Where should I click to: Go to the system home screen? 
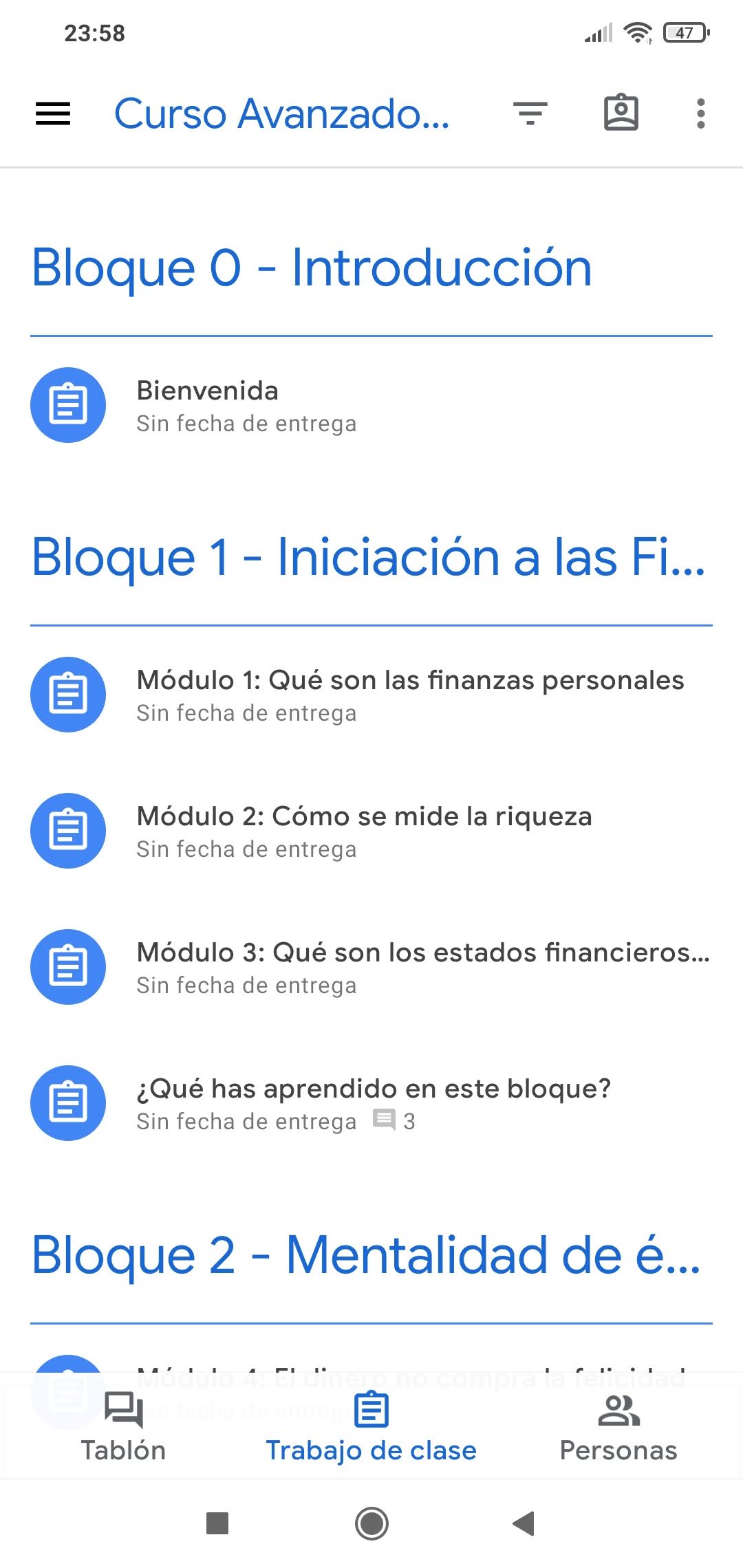click(x=371, y=1523)
